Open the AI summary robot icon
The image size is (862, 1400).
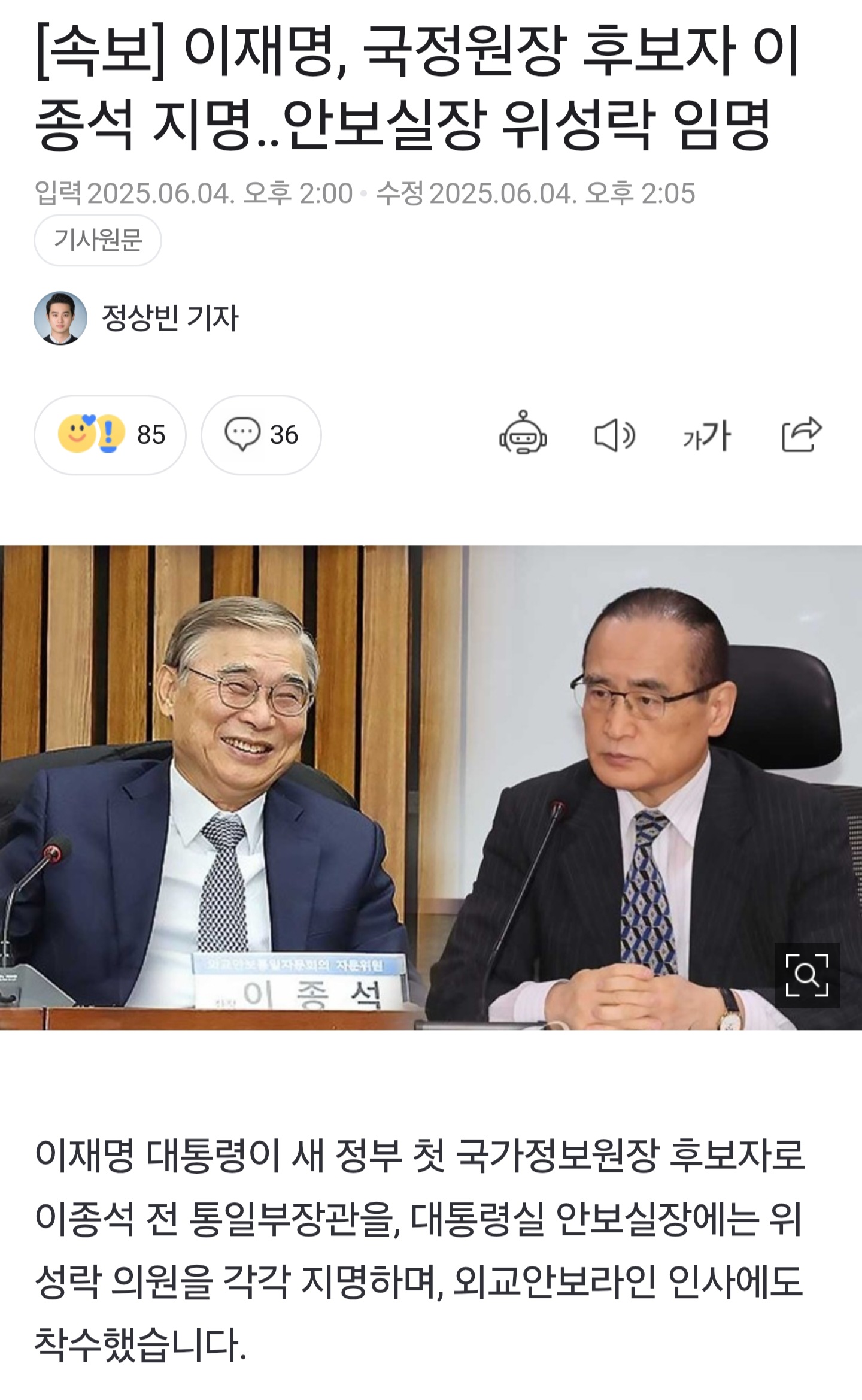tap(523, 434)
